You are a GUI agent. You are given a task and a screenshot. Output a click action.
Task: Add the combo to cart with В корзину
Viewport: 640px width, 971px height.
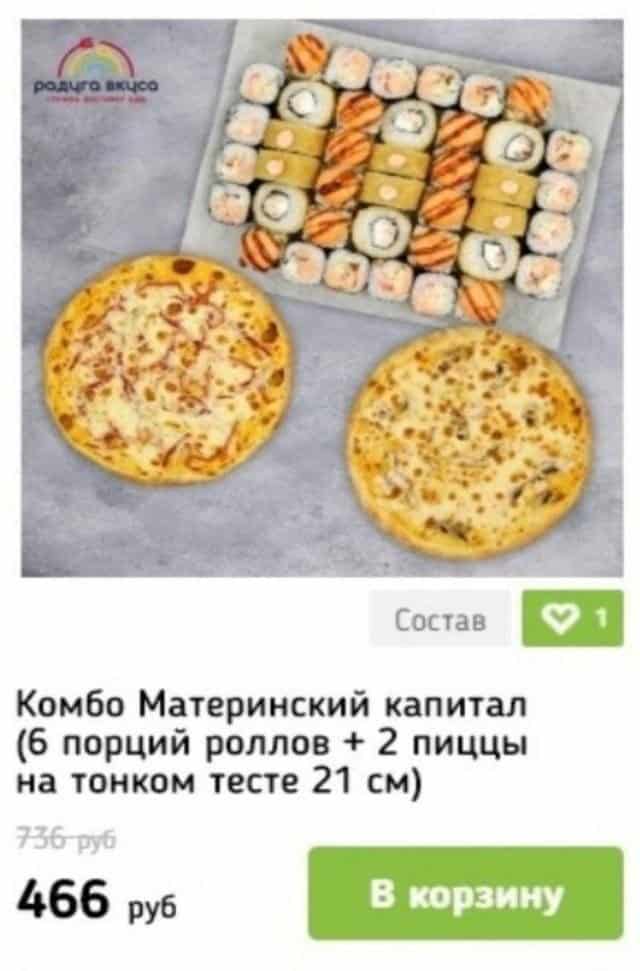click(x=465, y=893)
